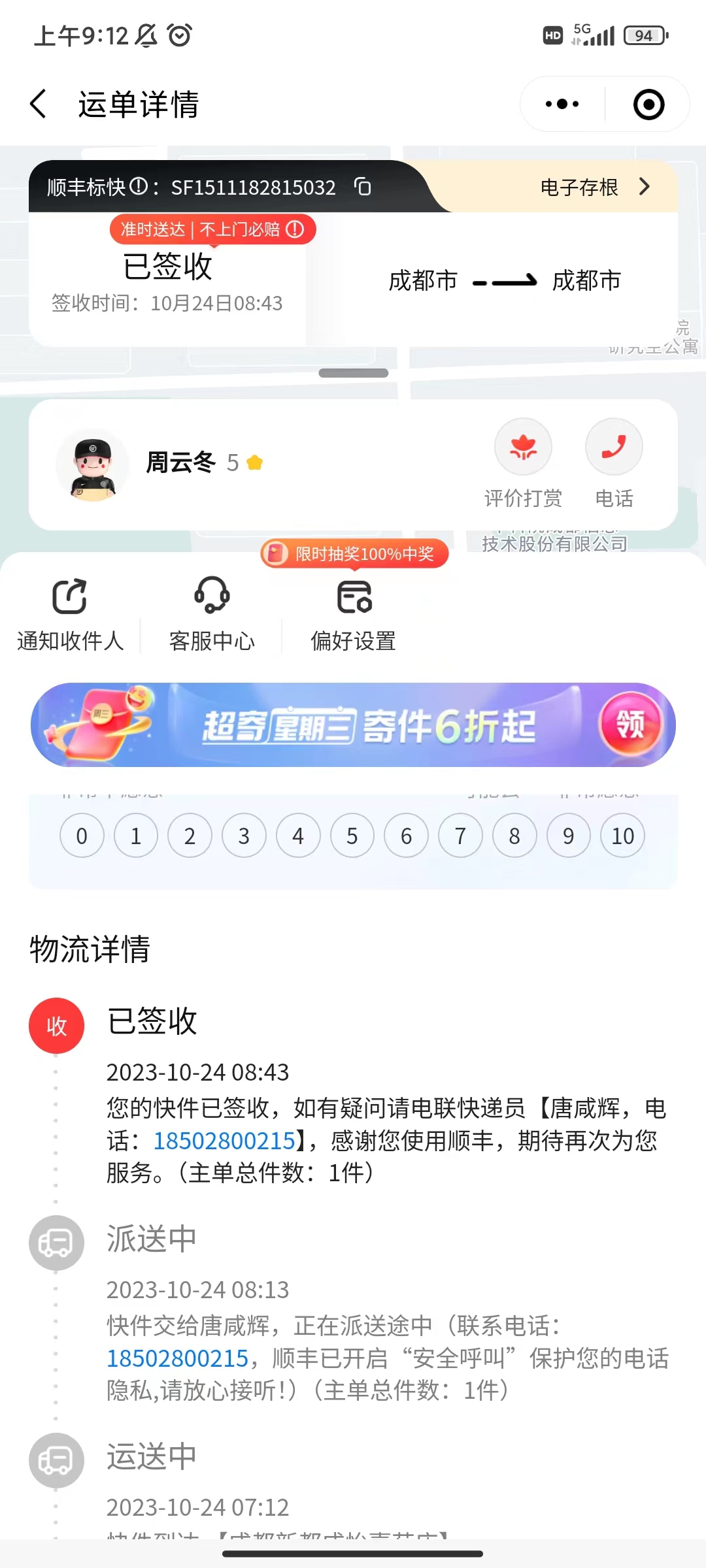Rate with score 10

click(x=622, y=836)
